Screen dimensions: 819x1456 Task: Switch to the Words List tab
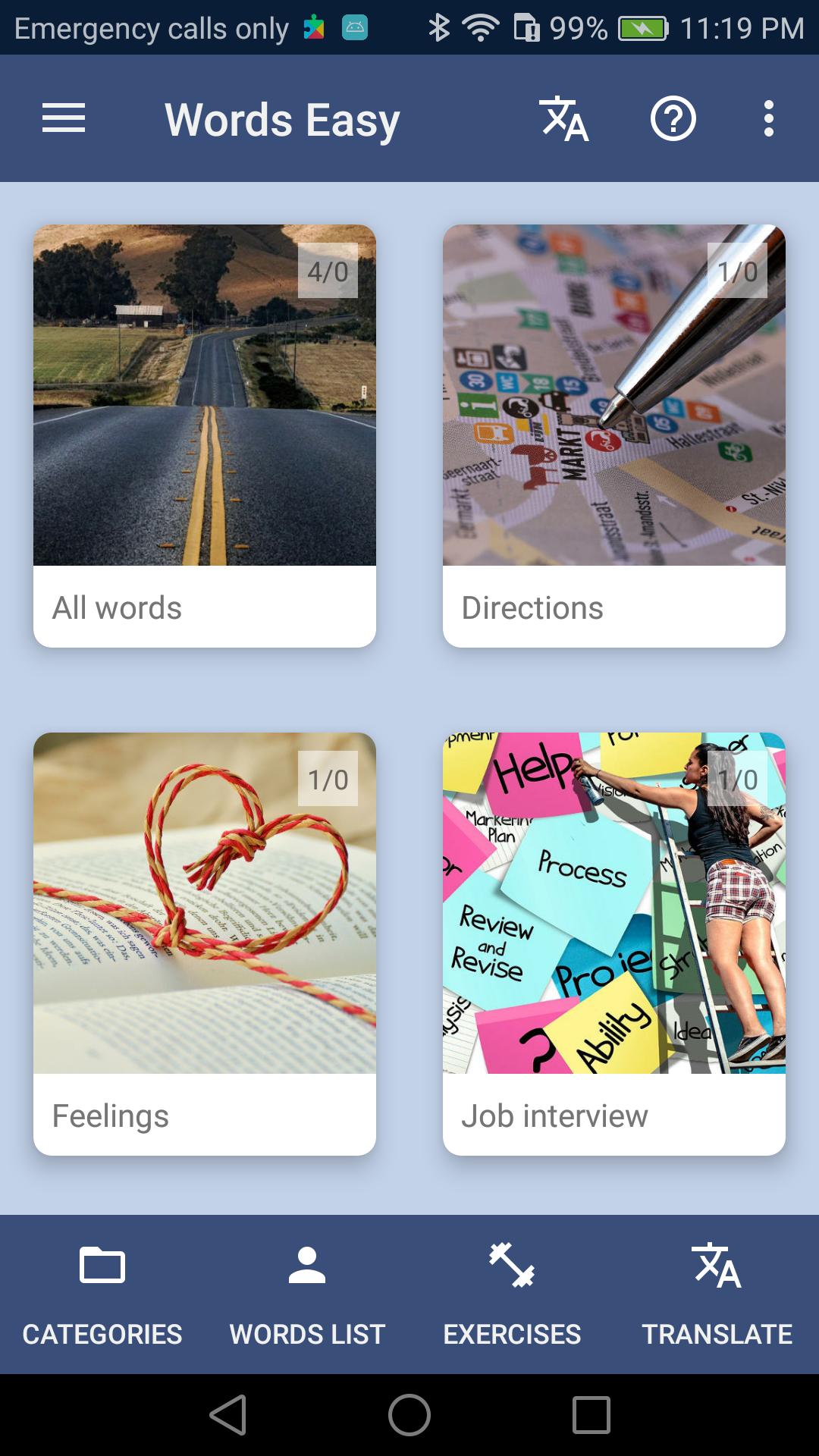(x=307, y=1294)
